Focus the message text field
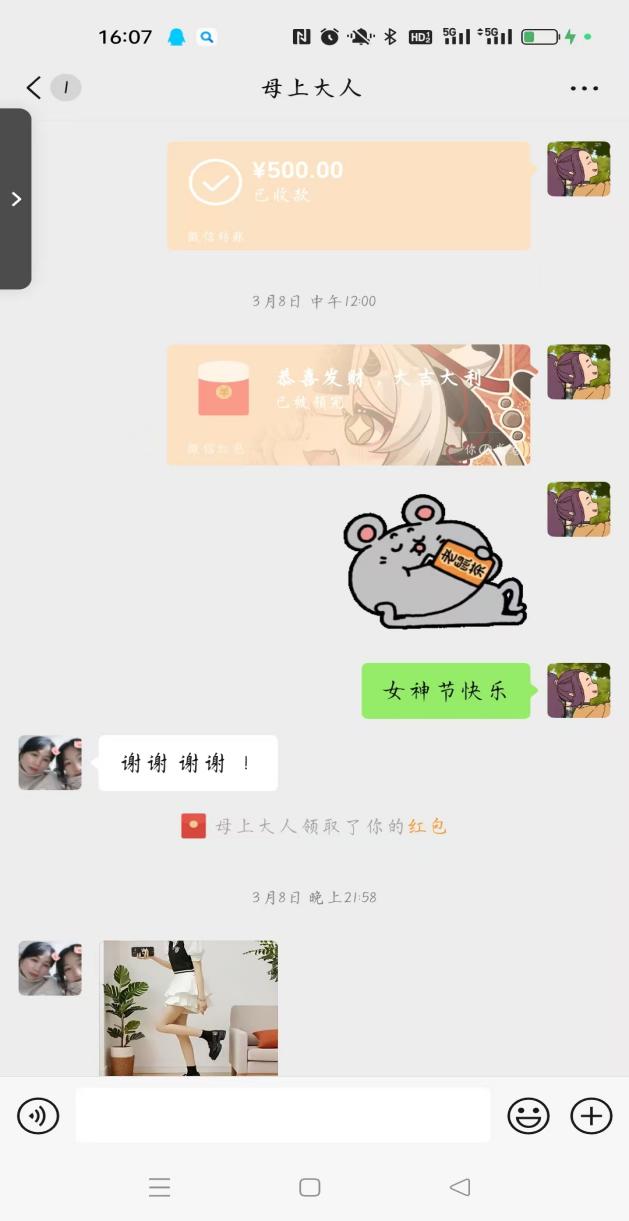Viewport: 629px width, 1221px height. [283, 1115]
